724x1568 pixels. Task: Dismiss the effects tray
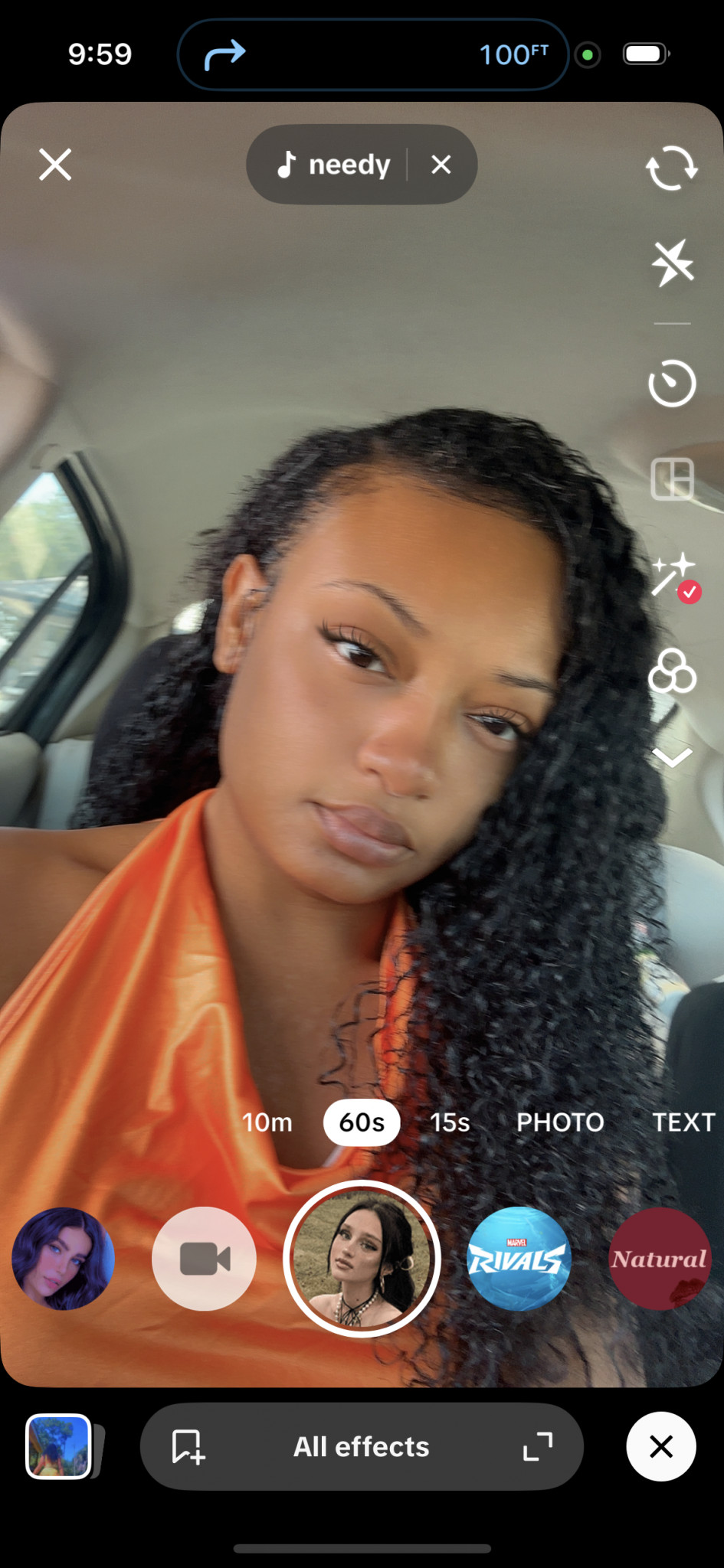pyautogui.click(x=660, y=1446)
